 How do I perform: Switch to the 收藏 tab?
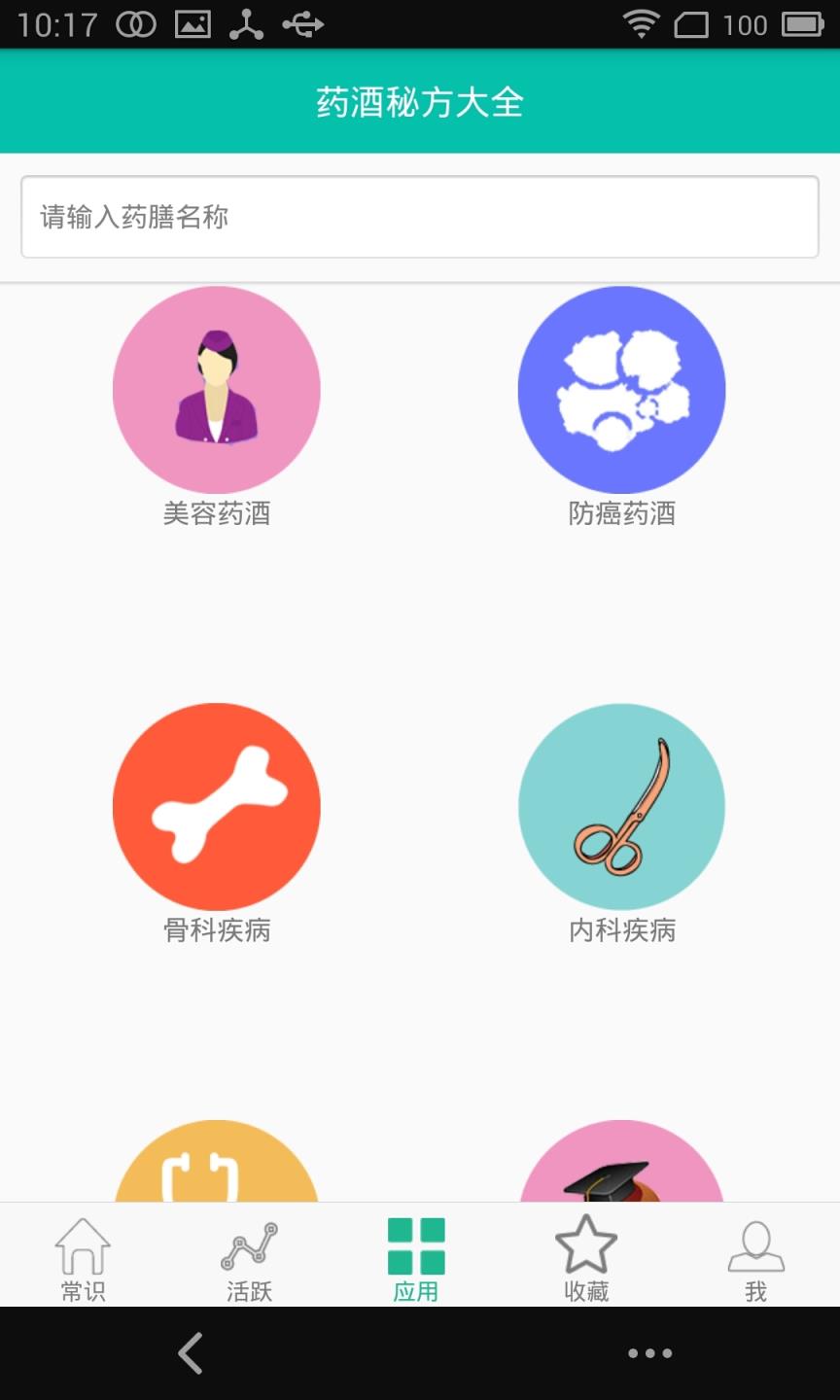coord(585,1259)
